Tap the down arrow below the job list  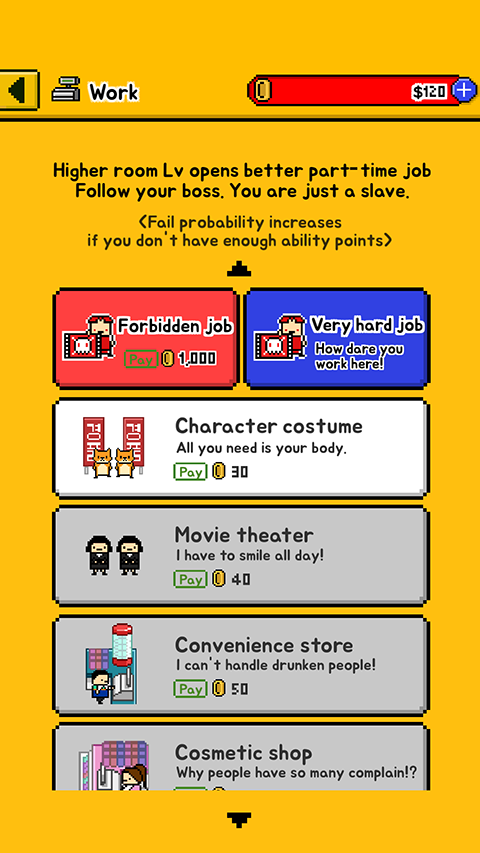click(239, 820)
